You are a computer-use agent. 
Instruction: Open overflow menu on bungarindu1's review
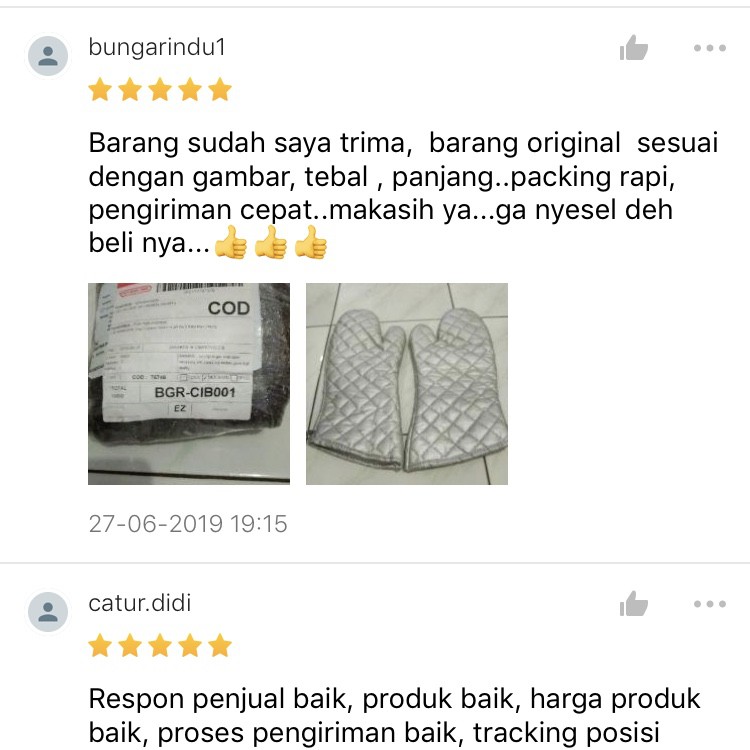[x=710, y=48]
